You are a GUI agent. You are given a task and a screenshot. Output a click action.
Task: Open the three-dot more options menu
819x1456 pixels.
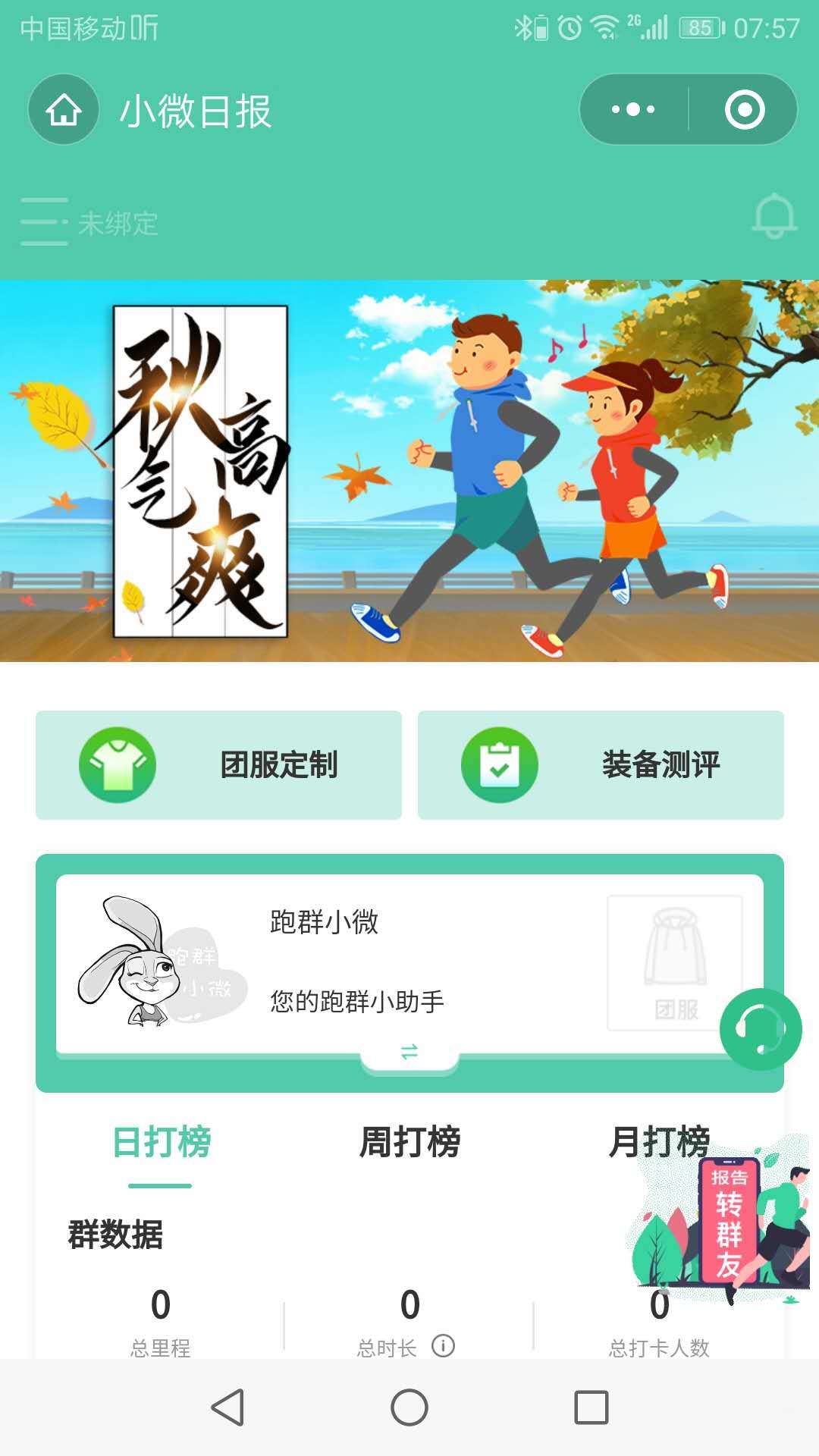pos(633,110)
